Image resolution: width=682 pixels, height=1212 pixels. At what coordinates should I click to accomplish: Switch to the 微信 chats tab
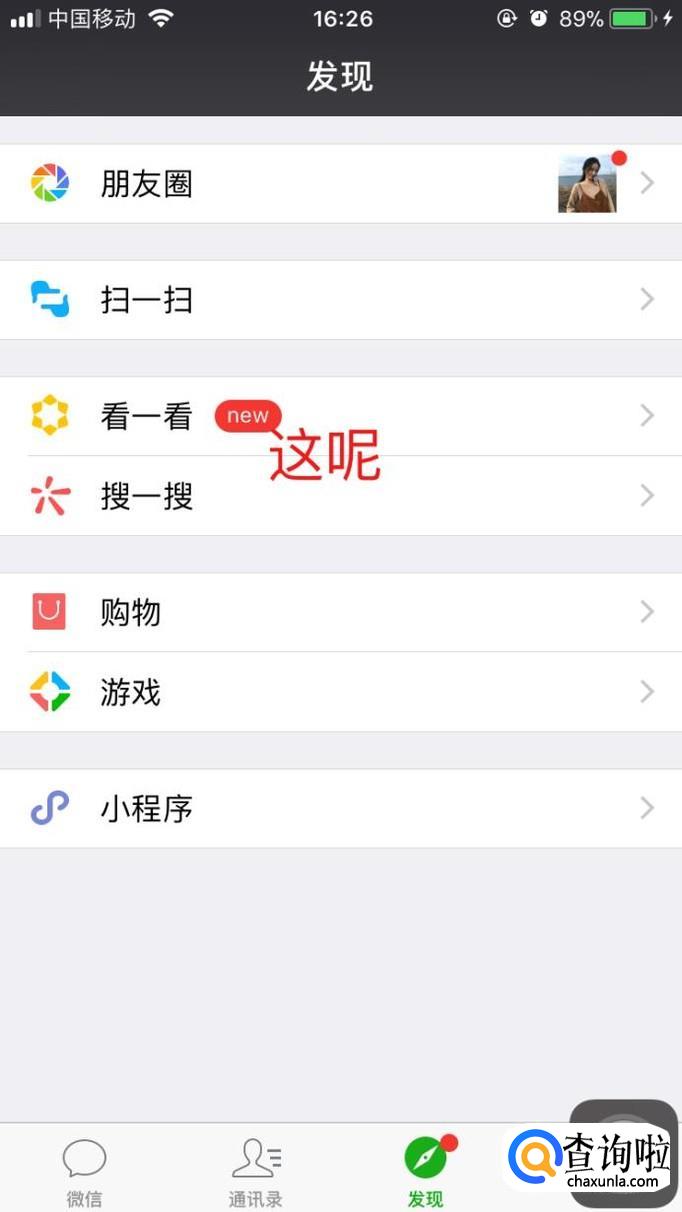[84, 1170]
